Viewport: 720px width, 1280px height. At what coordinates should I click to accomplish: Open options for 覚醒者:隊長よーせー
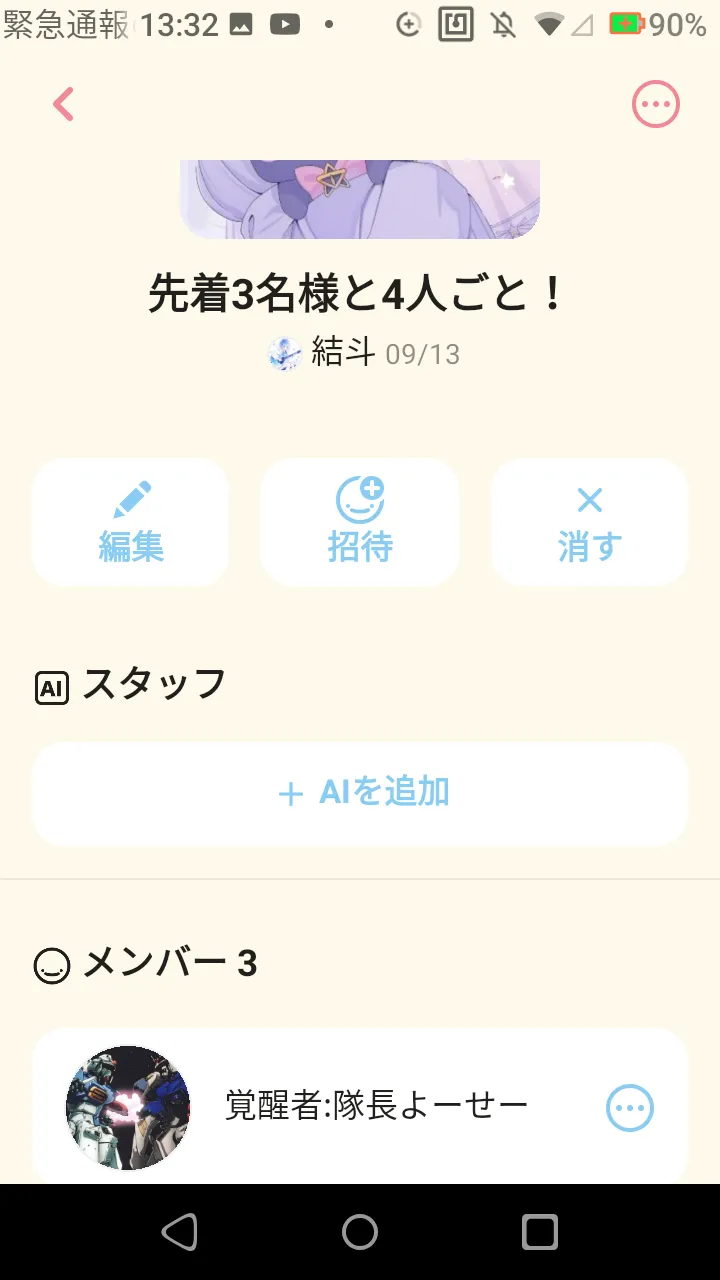630,1107
